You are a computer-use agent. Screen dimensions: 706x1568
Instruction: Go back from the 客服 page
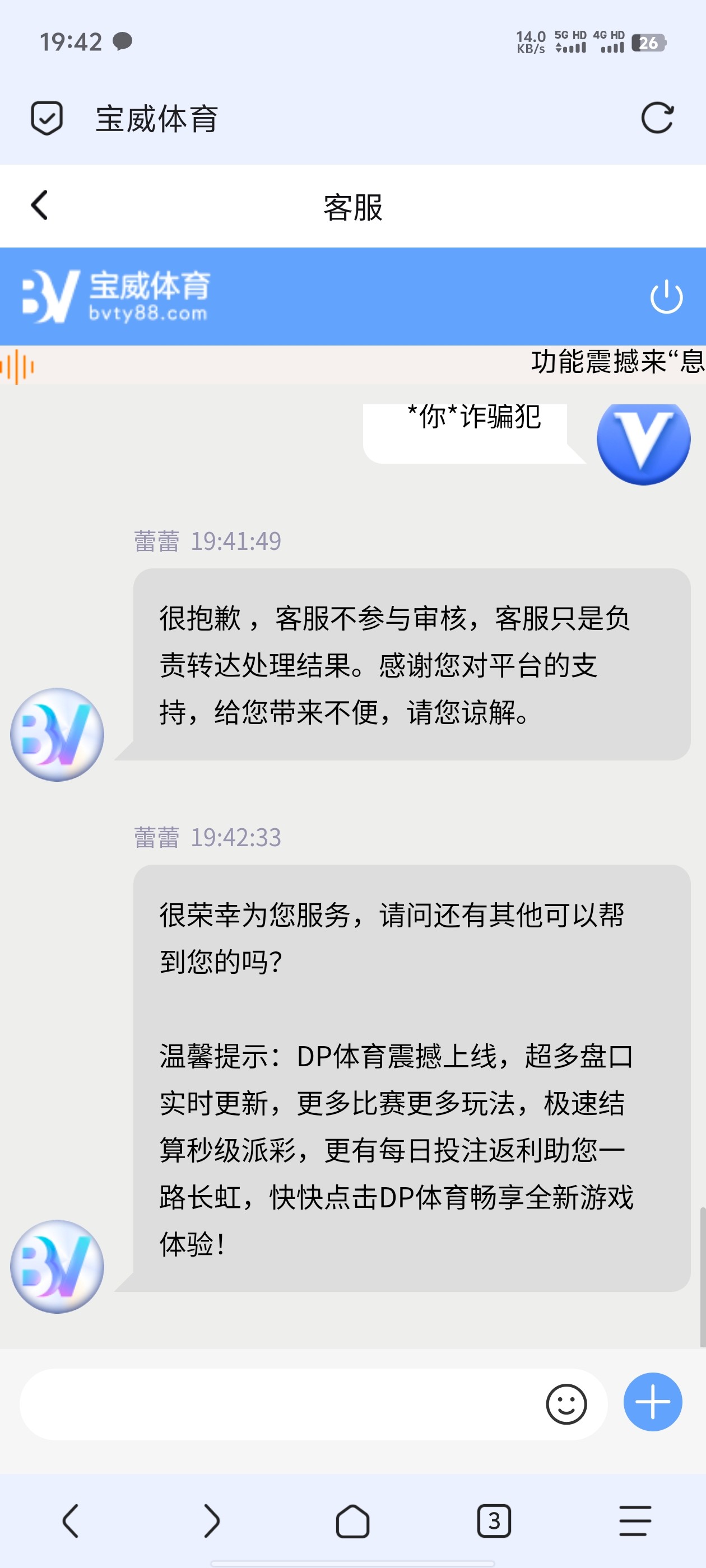[x=40, y=206]
